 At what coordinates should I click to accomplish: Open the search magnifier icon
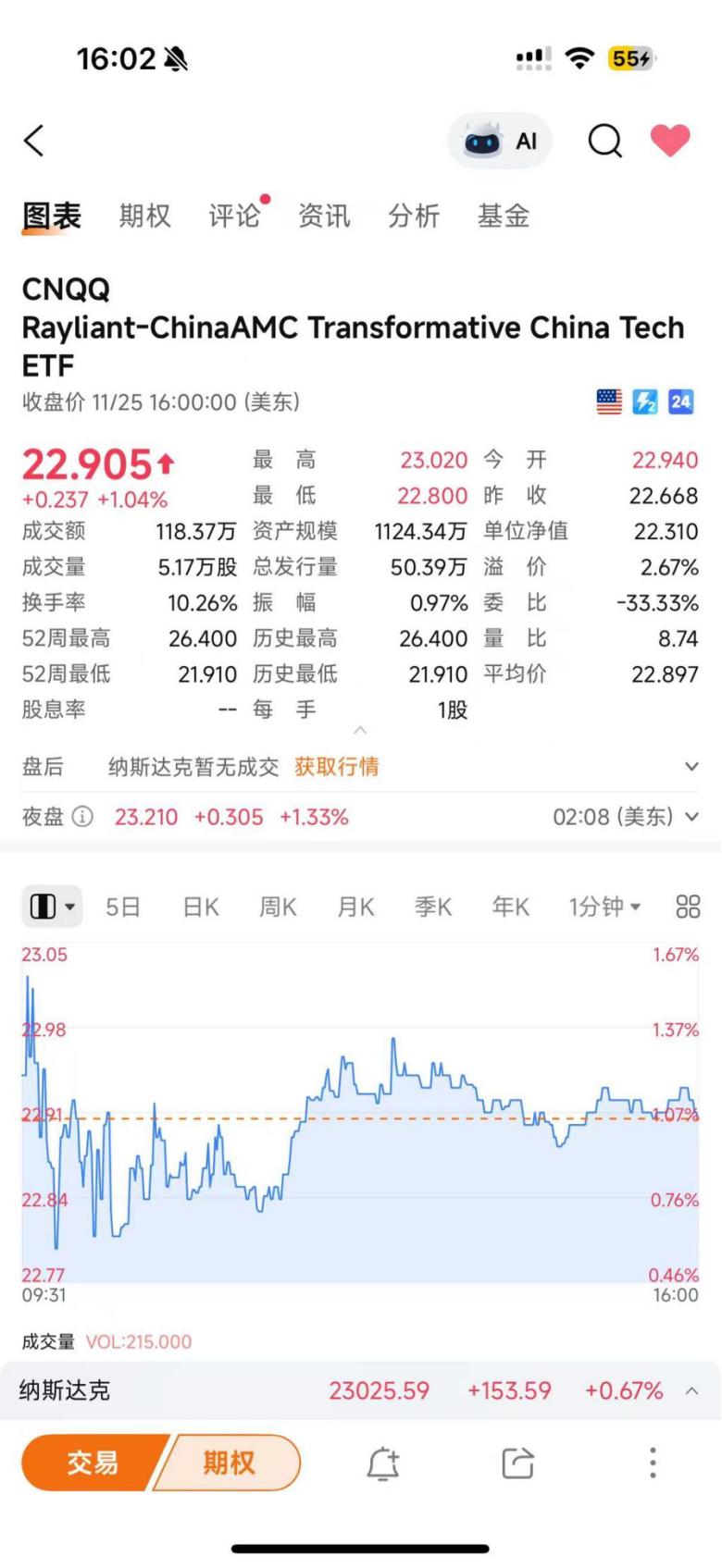605,142
